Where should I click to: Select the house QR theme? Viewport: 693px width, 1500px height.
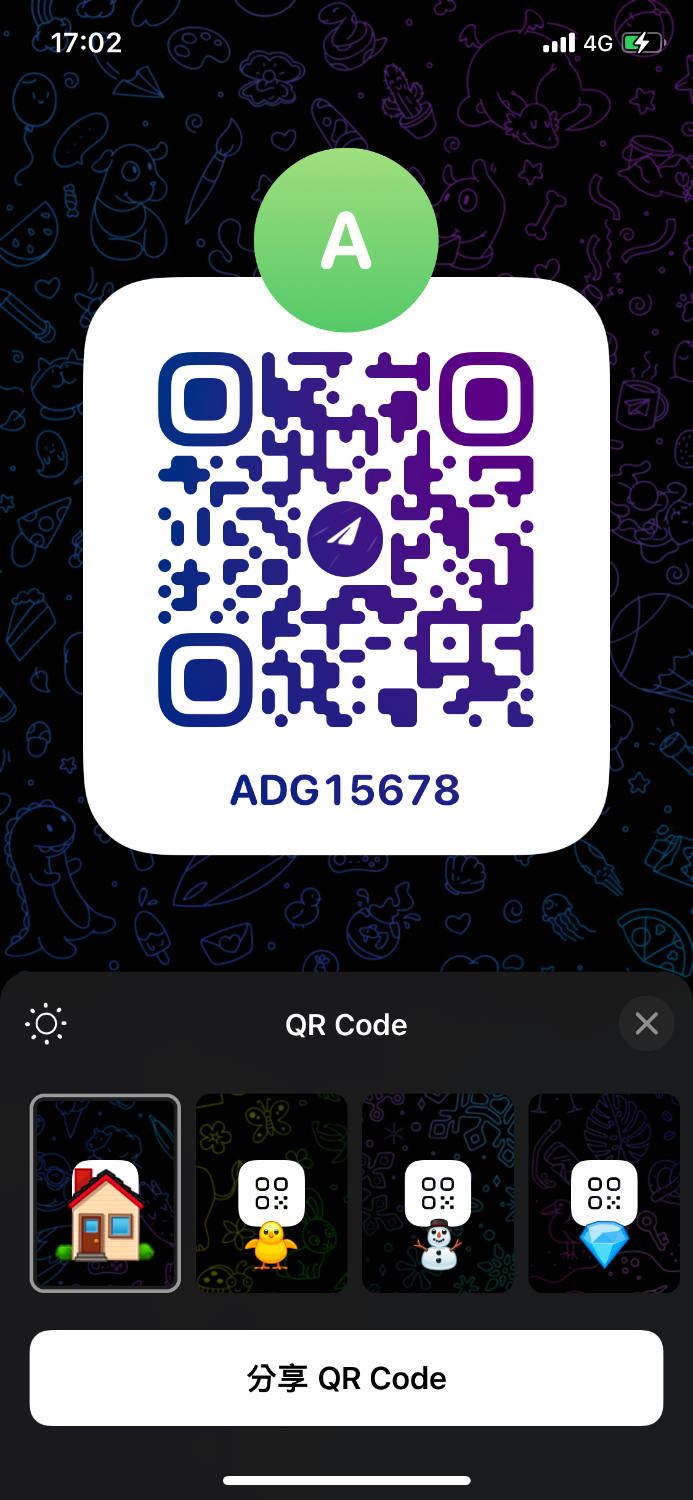click(105, 1193)
